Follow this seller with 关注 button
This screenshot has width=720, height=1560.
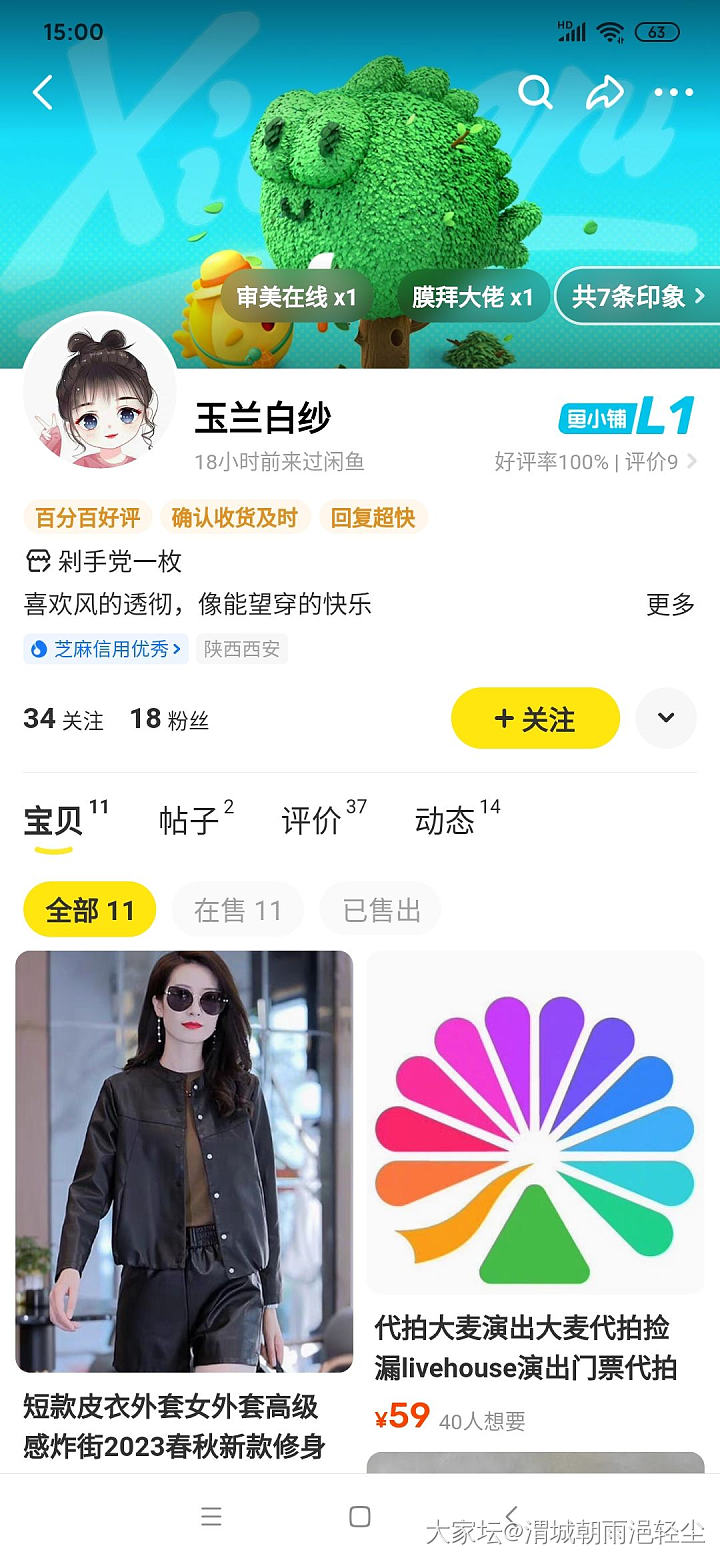coord(535,718)
